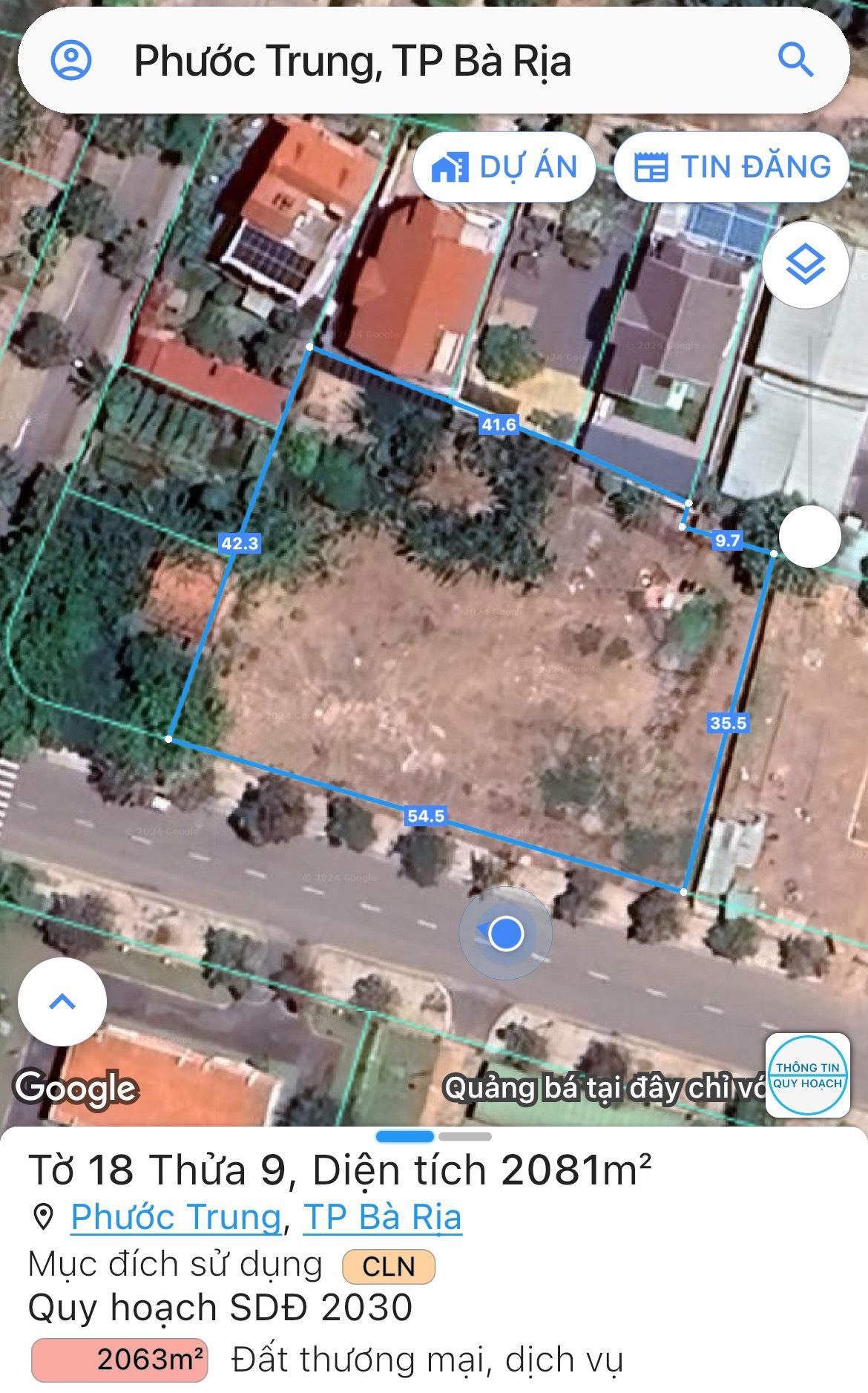Image resolution: width=868 pixels, height=1393 pixels.
Task: Tap the search magnifier icon
Action: [796, 60]
